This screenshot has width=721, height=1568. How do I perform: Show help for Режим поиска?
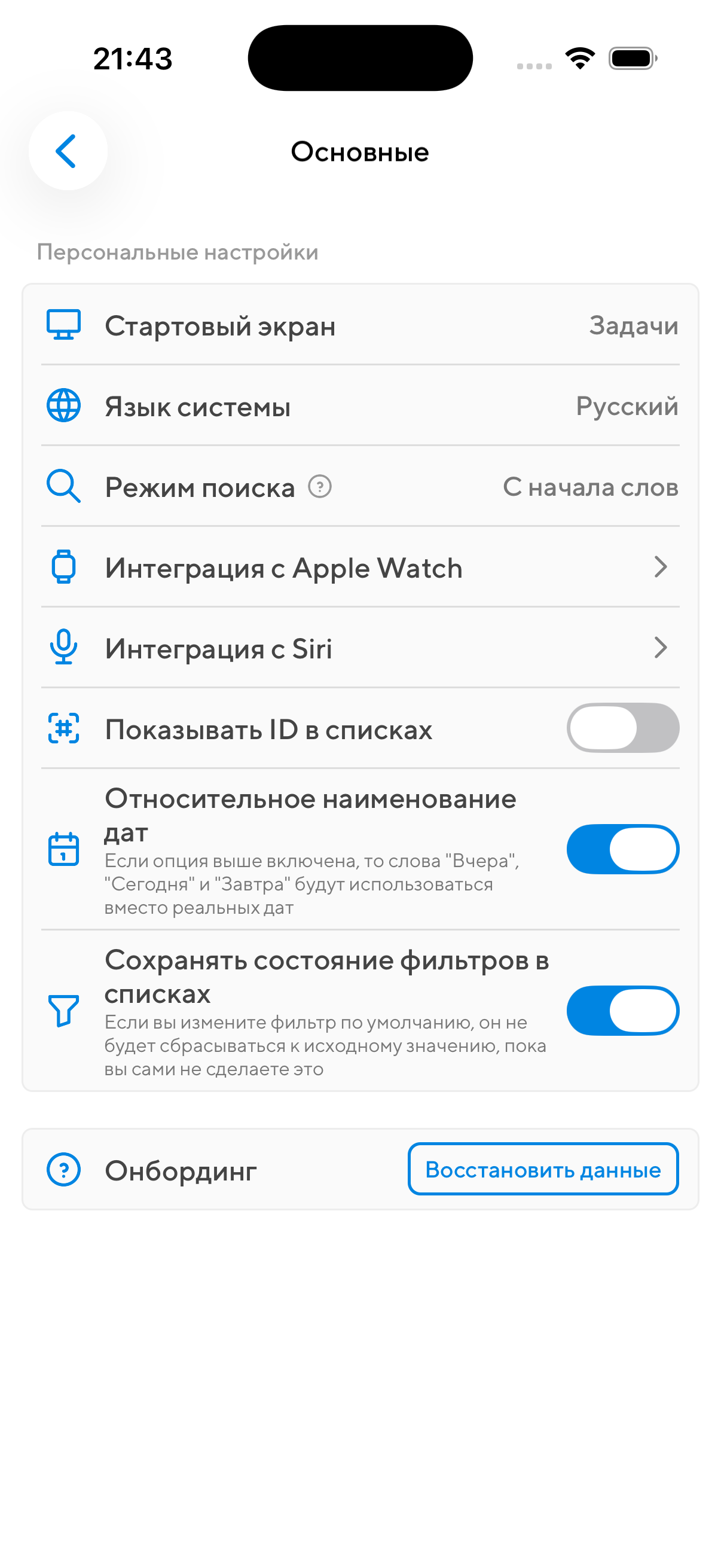[x=319, y=487]
